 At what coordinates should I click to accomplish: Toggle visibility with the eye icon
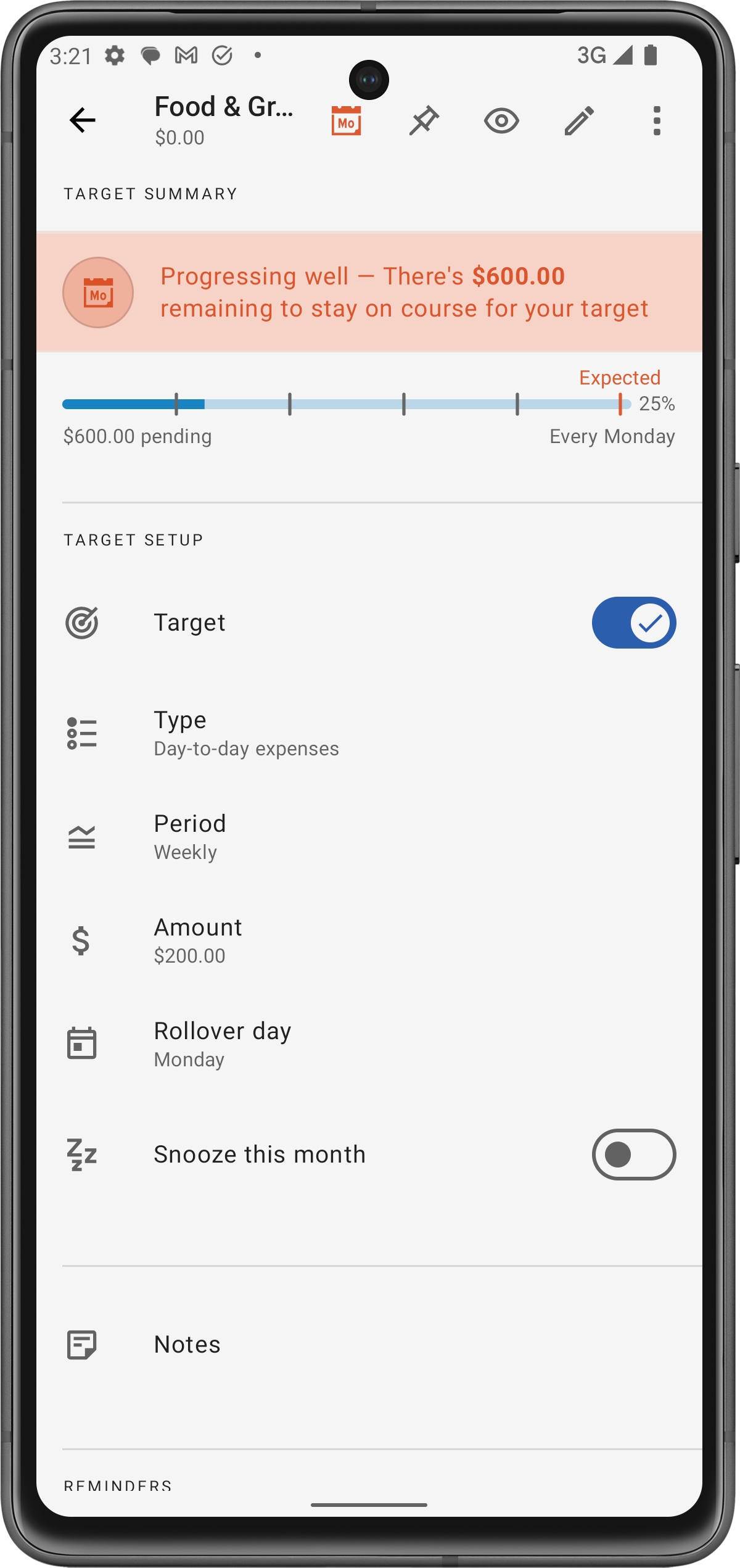[x=501, y=120]
